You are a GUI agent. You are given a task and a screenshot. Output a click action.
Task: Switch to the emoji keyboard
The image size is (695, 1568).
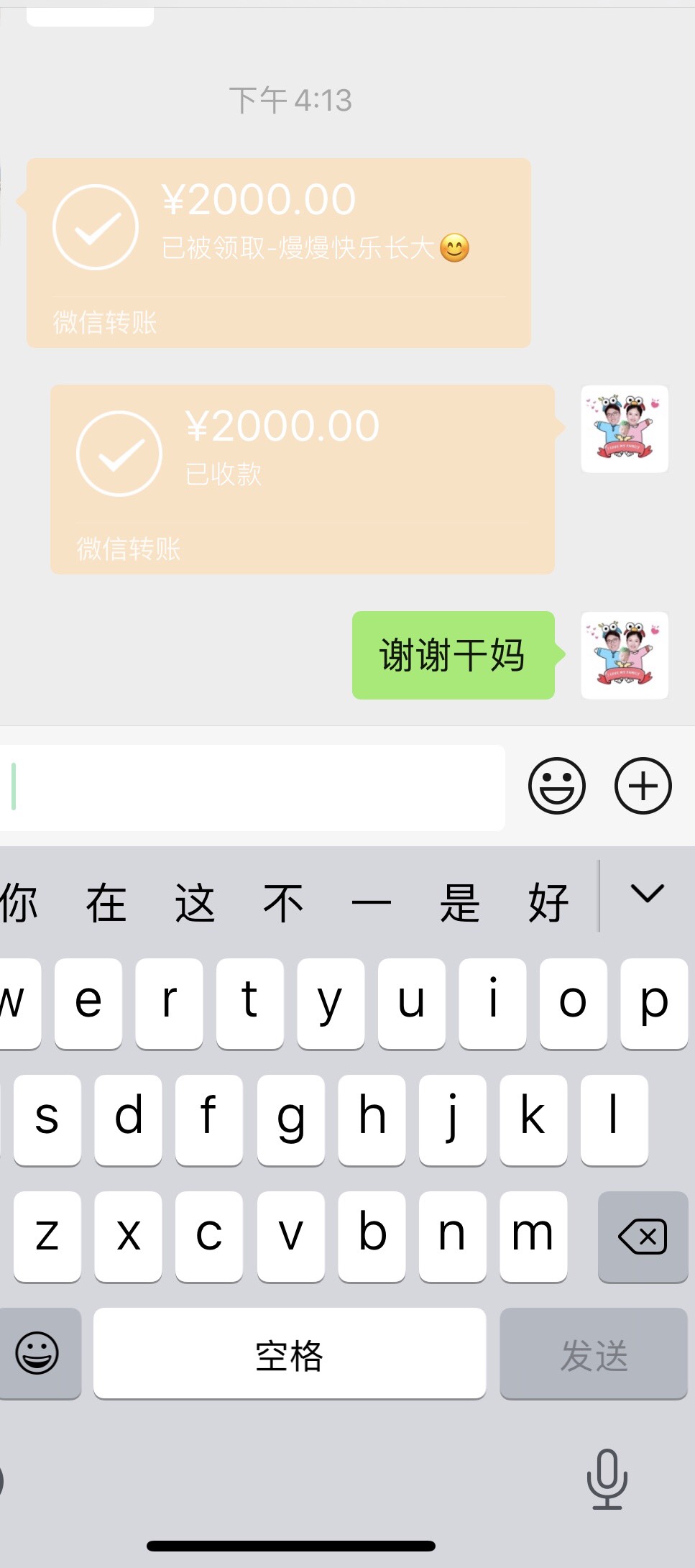[37, 1353]
